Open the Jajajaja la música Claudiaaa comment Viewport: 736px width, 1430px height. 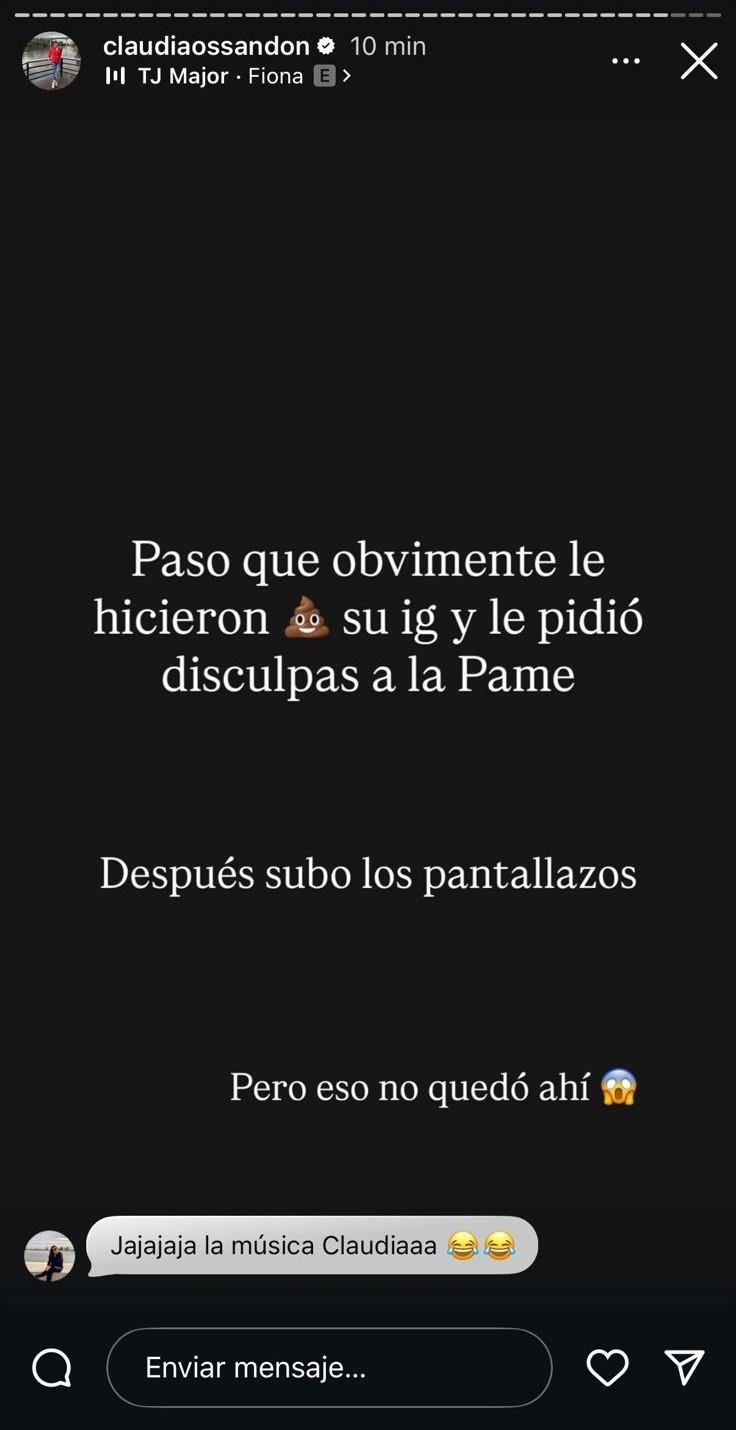[x=312, y=1246]
